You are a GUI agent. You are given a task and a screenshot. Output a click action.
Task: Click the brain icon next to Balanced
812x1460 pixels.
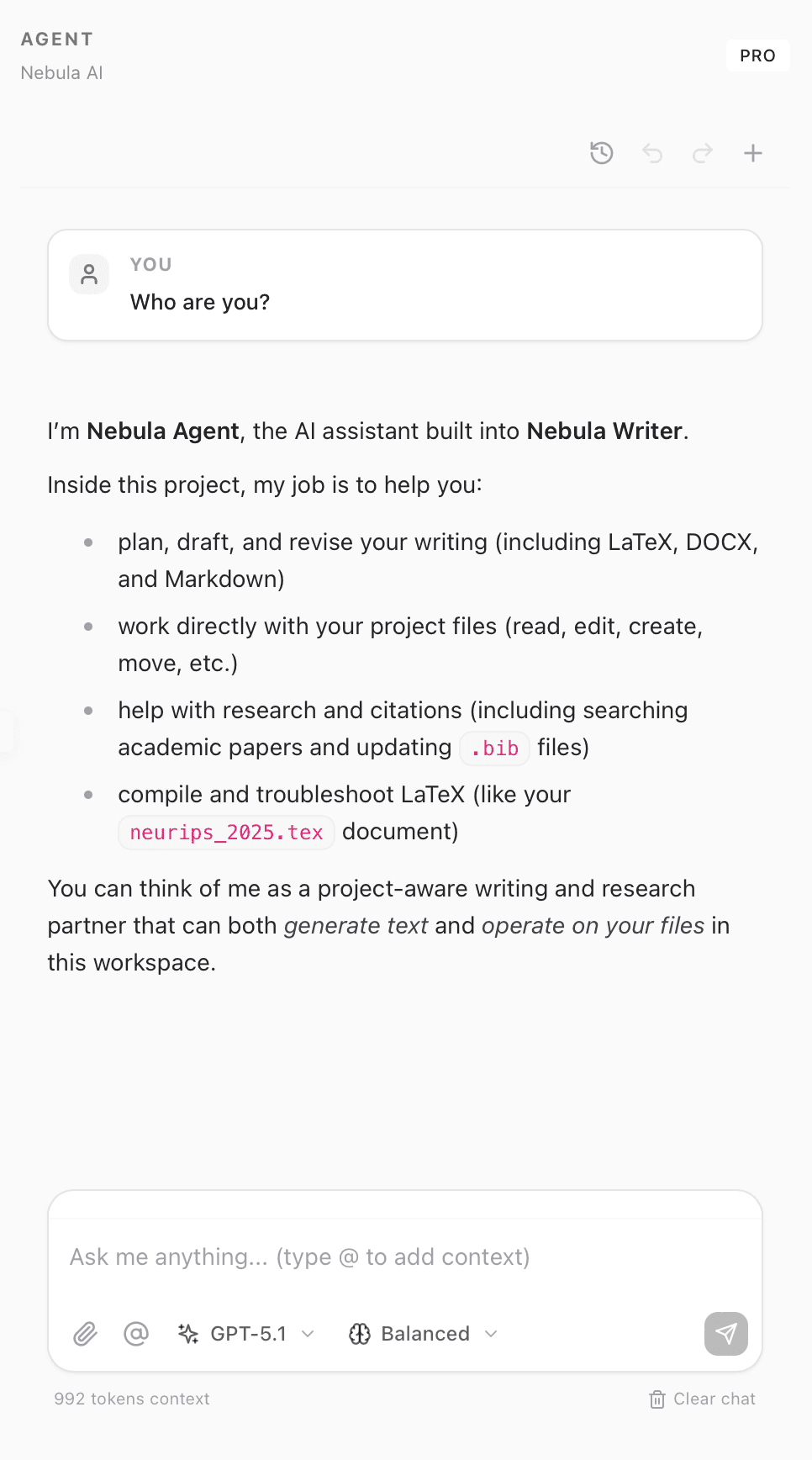click(x=359, y=1334)
